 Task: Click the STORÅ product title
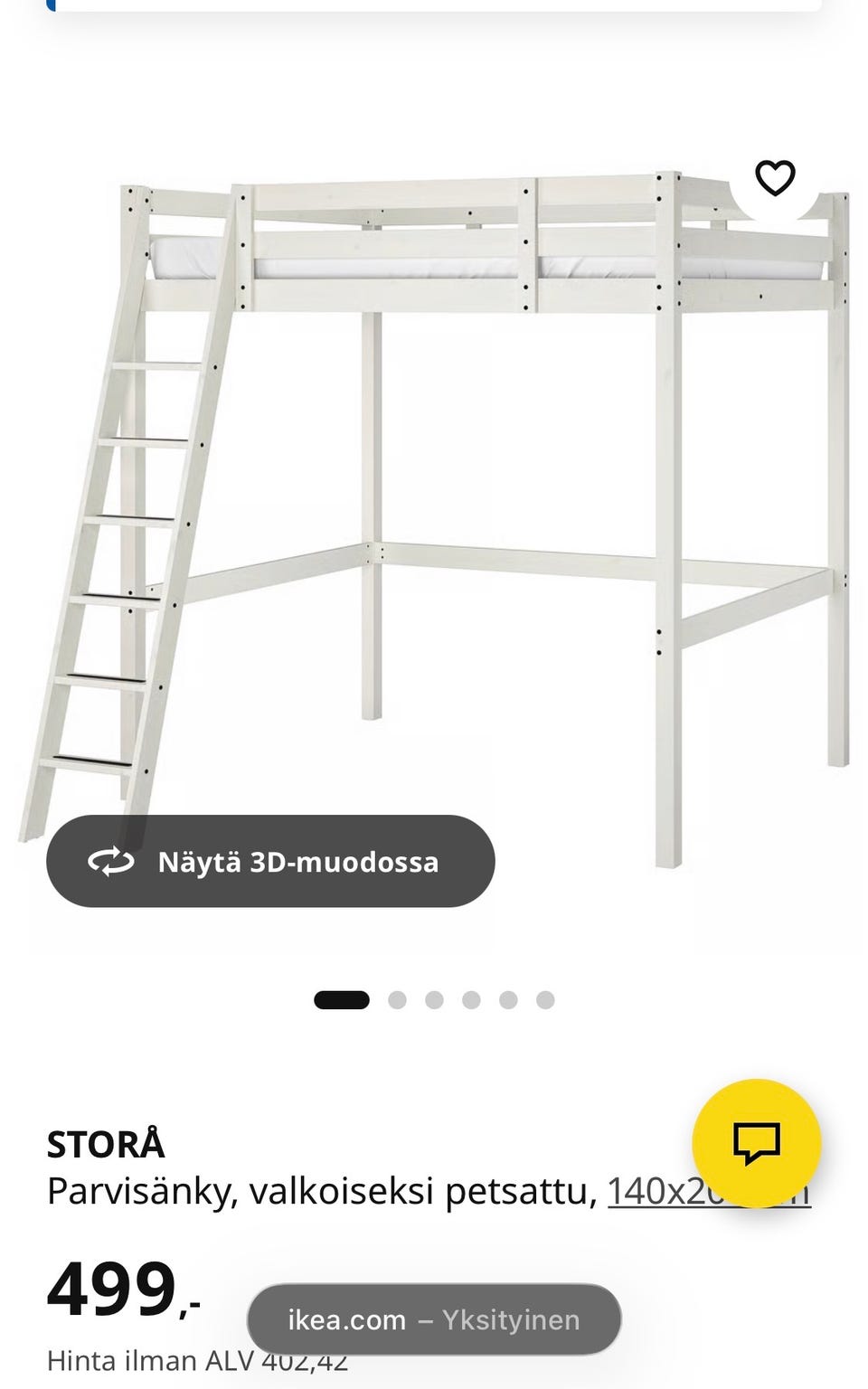(x=106, y=1144)
